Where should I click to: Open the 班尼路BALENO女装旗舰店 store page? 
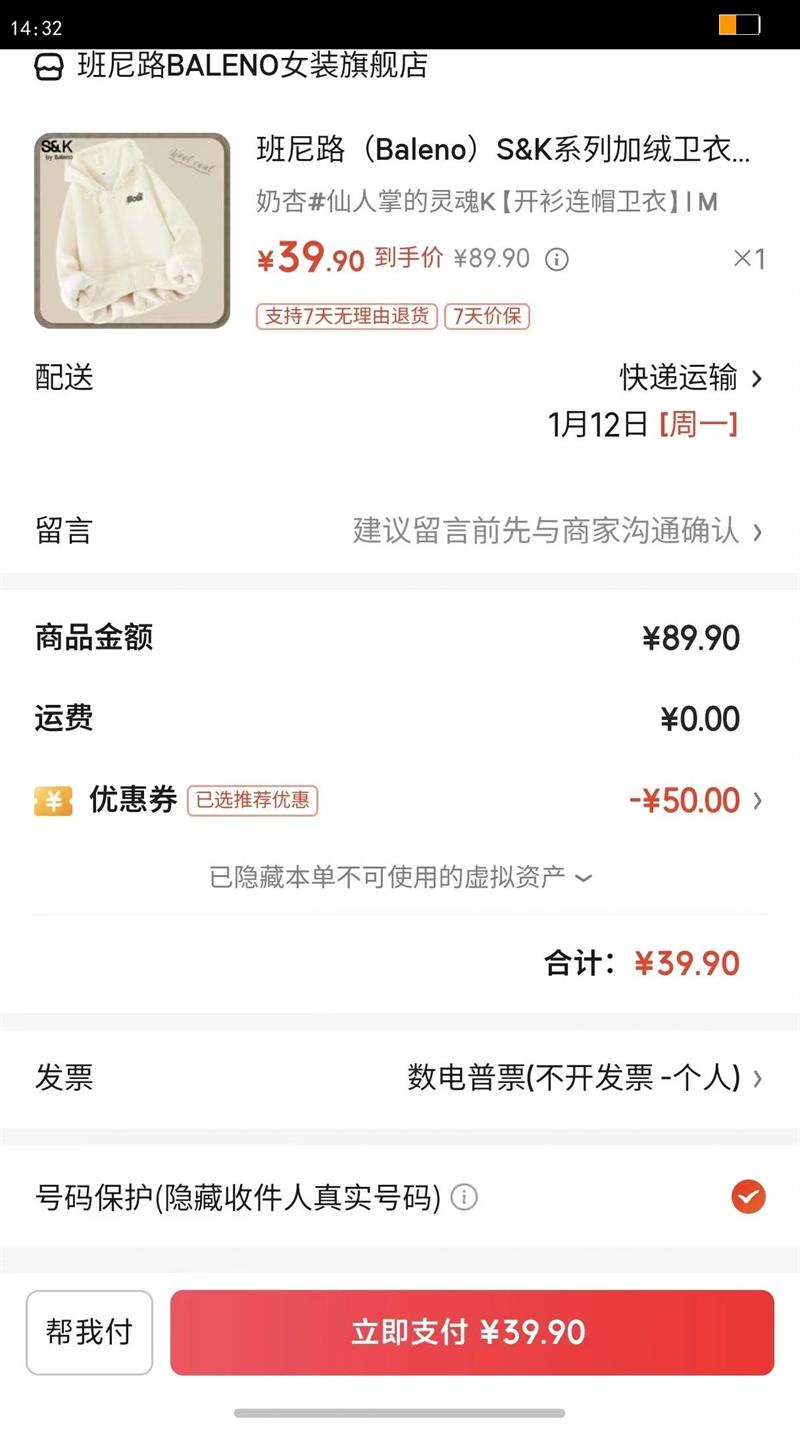point(250,66)
